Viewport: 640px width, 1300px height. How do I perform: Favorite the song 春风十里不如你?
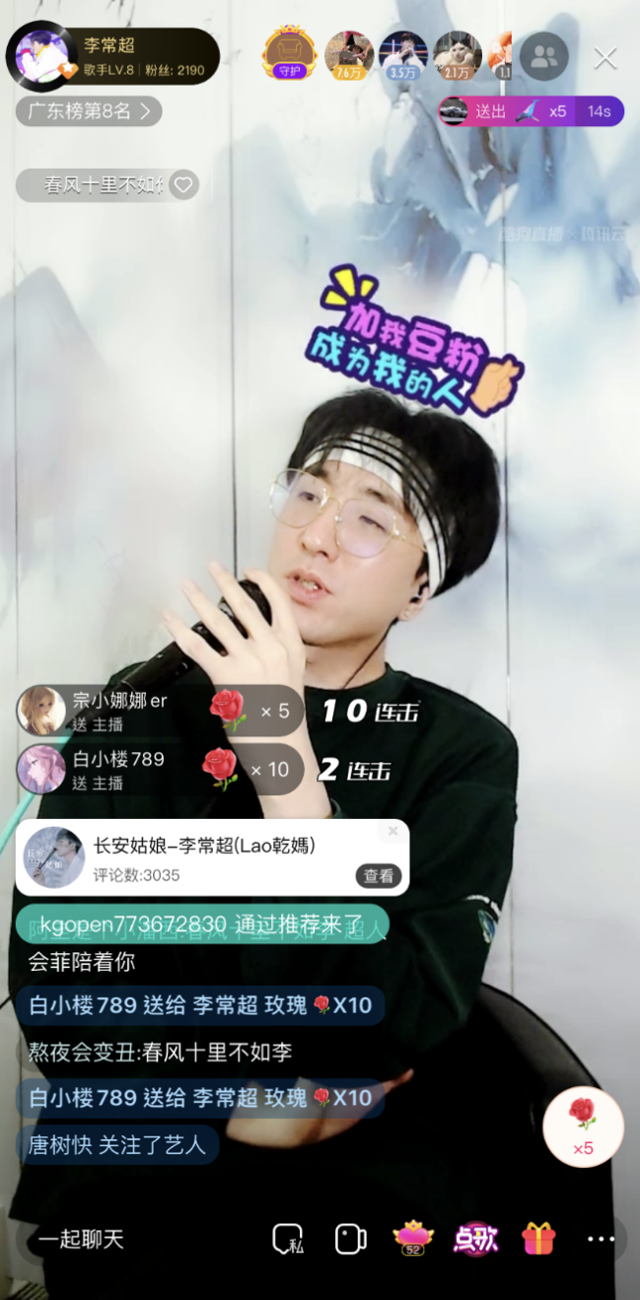tap(182, 185)
